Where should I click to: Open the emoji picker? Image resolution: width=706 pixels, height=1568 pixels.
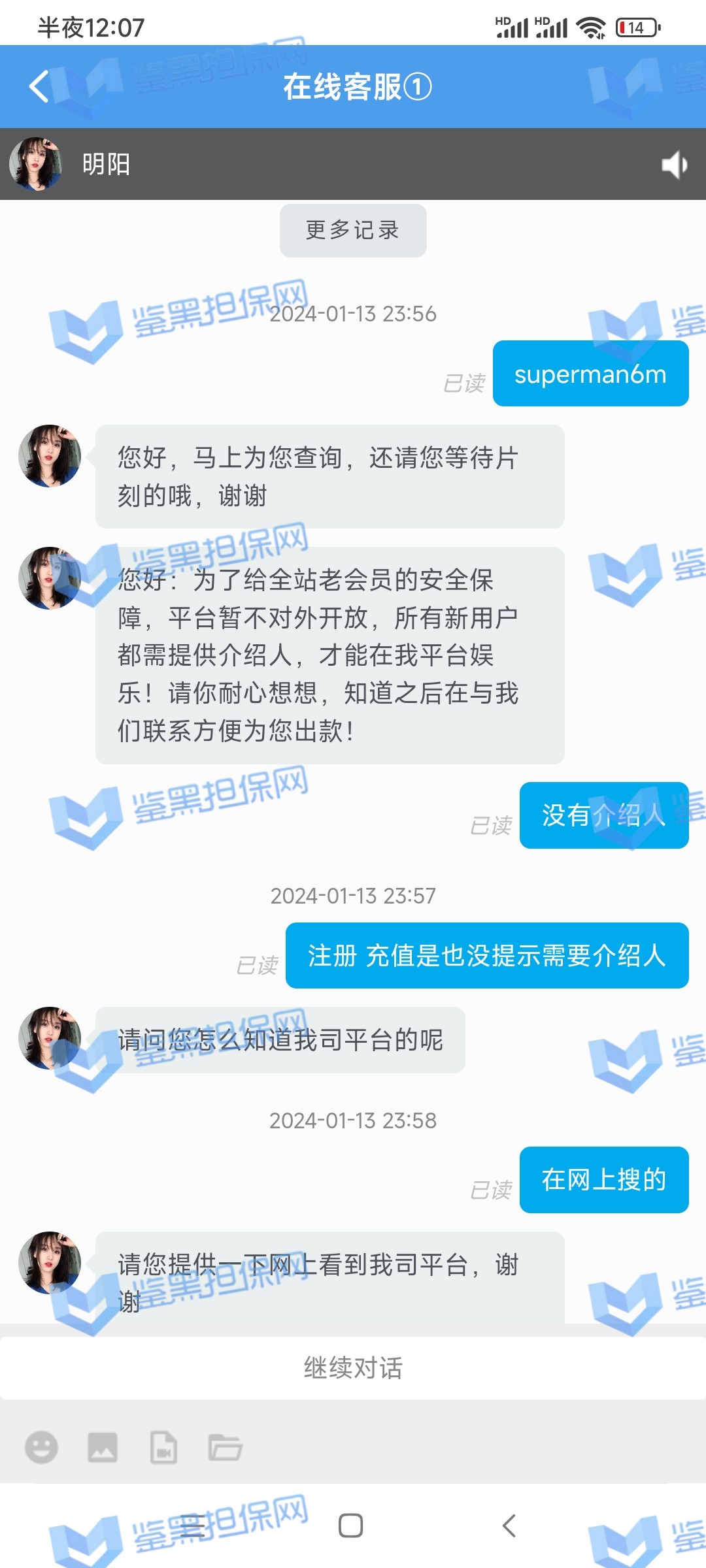[x=41, y=1447]
